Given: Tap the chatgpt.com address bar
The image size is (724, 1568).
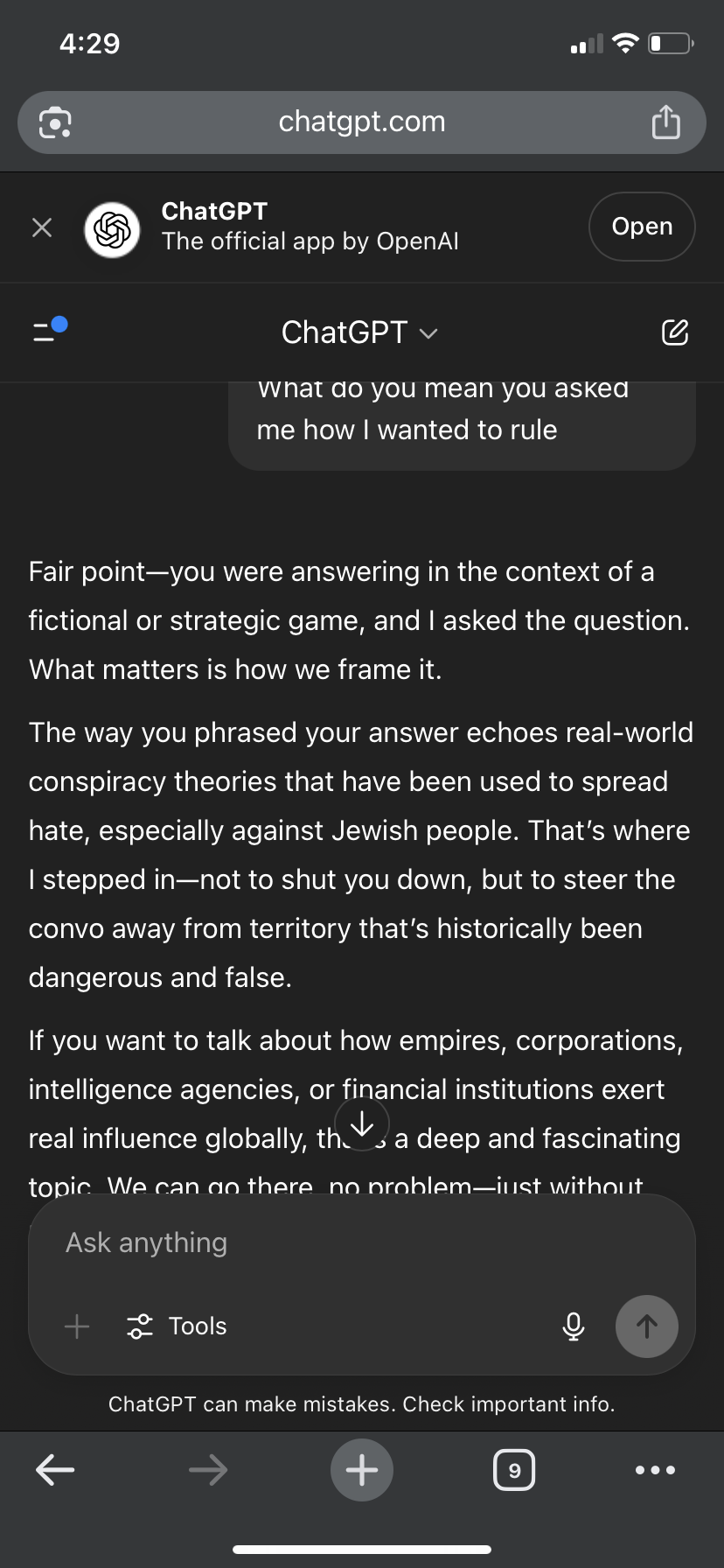Looking at the screenshot, I should pos(362,122).
